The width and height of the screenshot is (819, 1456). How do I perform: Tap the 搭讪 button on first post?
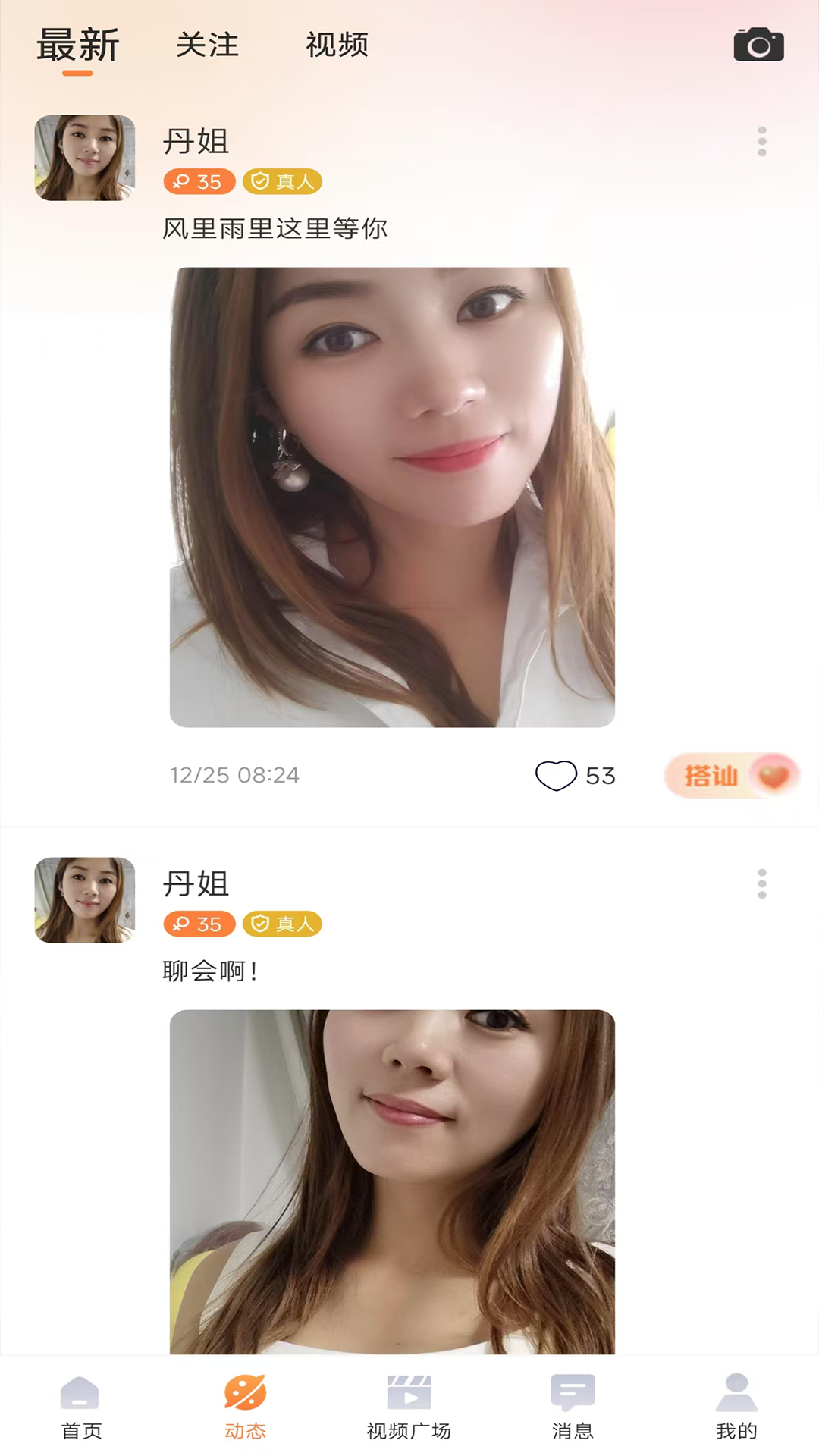point(710,773)
